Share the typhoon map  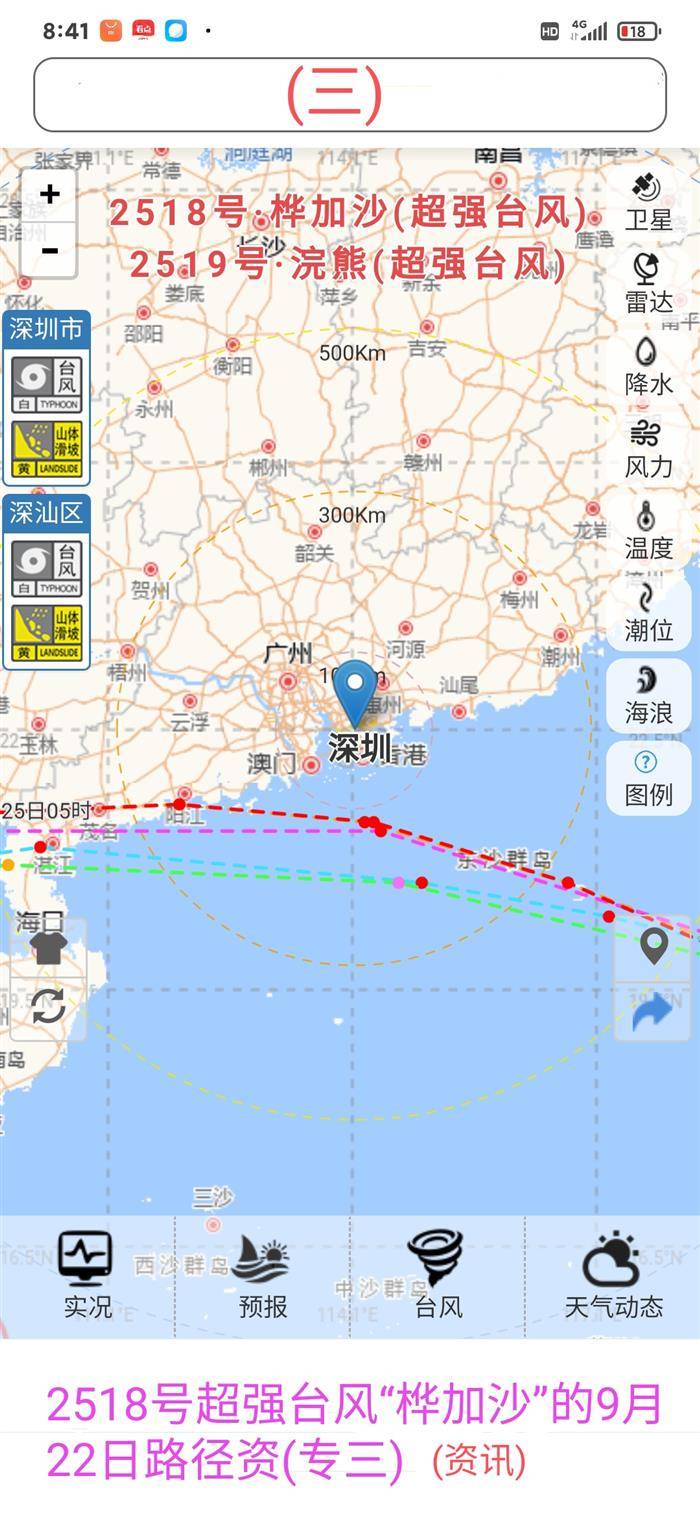[x=653, y=1012]
